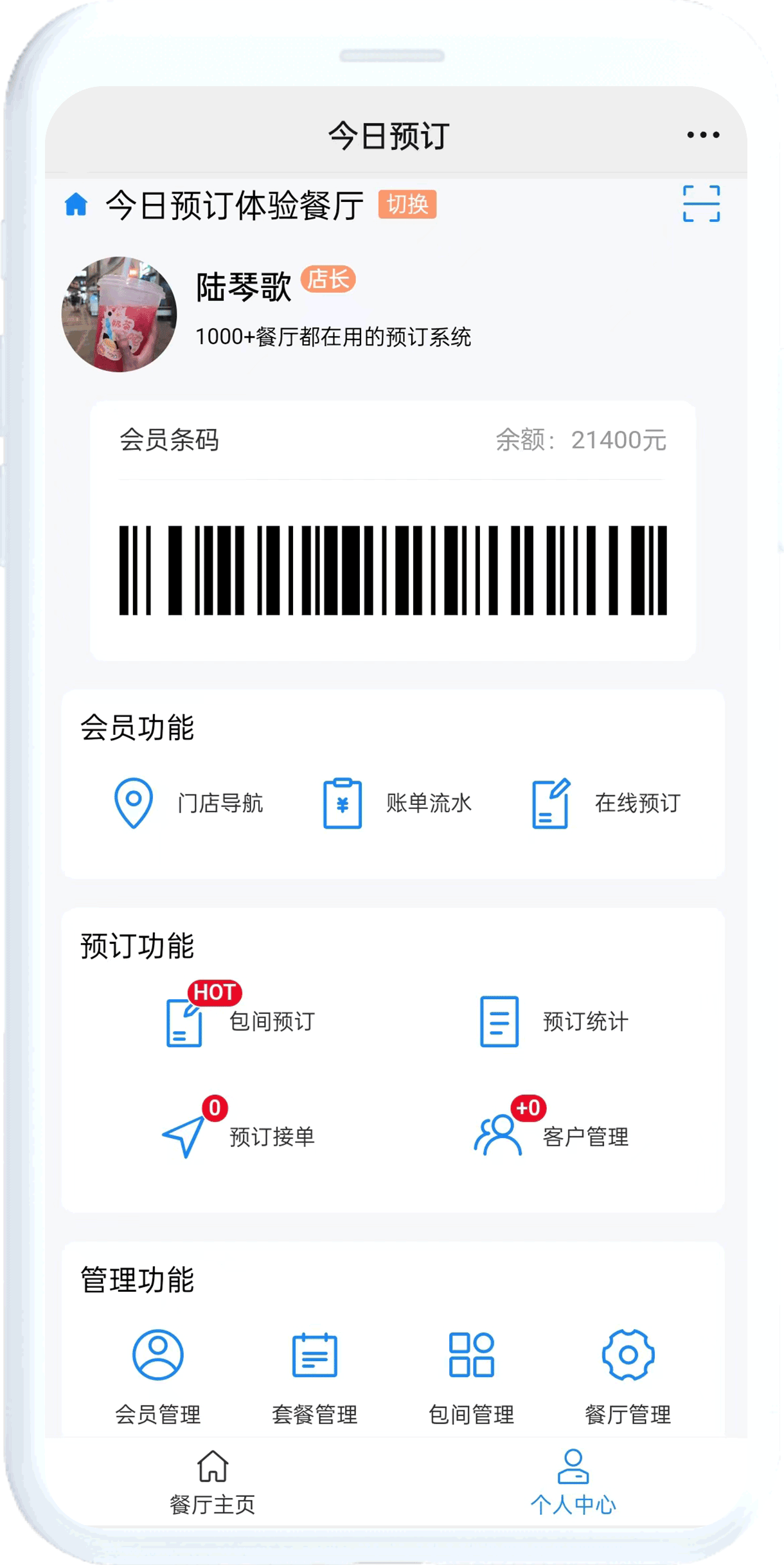Image resolution: width=784 pixels, height=1565 pixels.
Task: Open 餐厅管理 restaurant settings
Action: (x=628, y=1377)
